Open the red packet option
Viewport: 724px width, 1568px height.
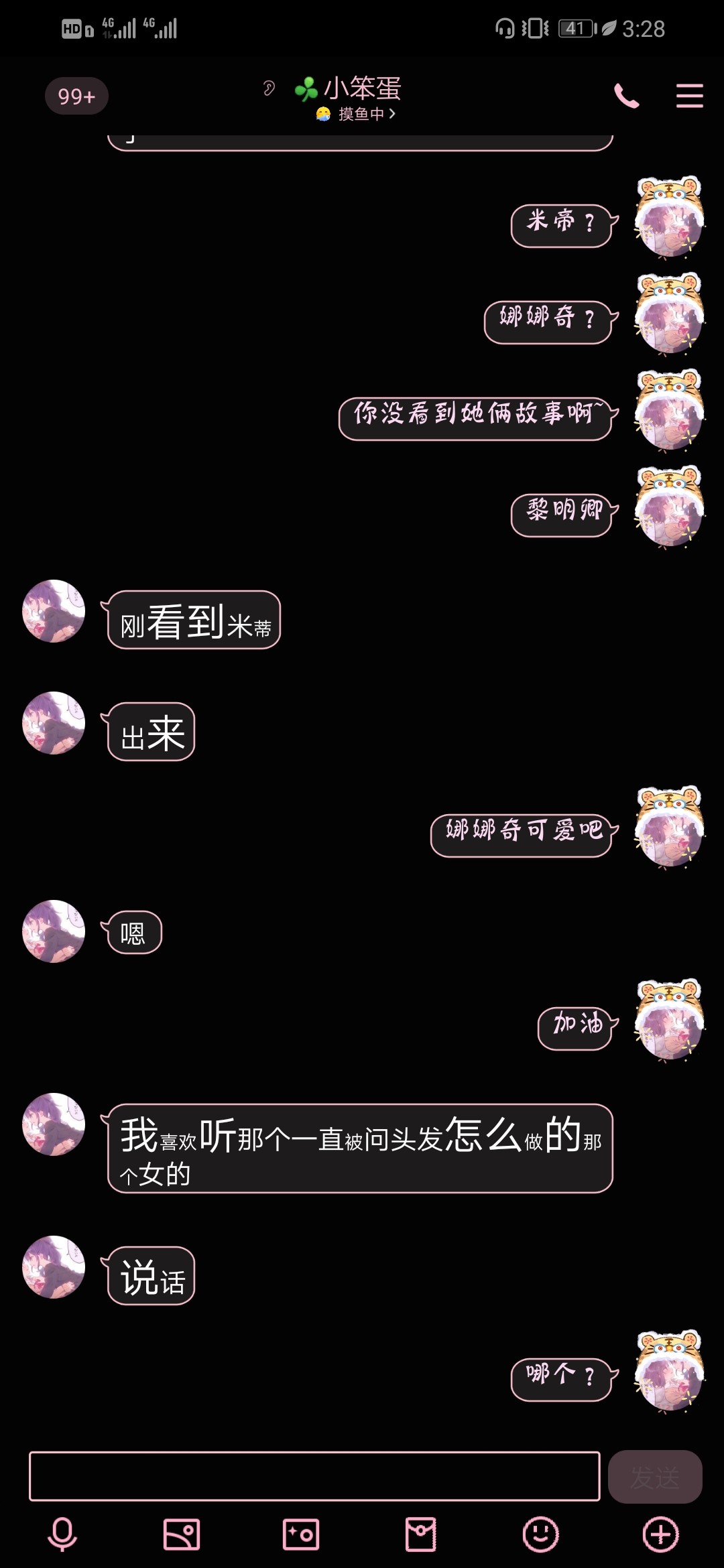421,1534
